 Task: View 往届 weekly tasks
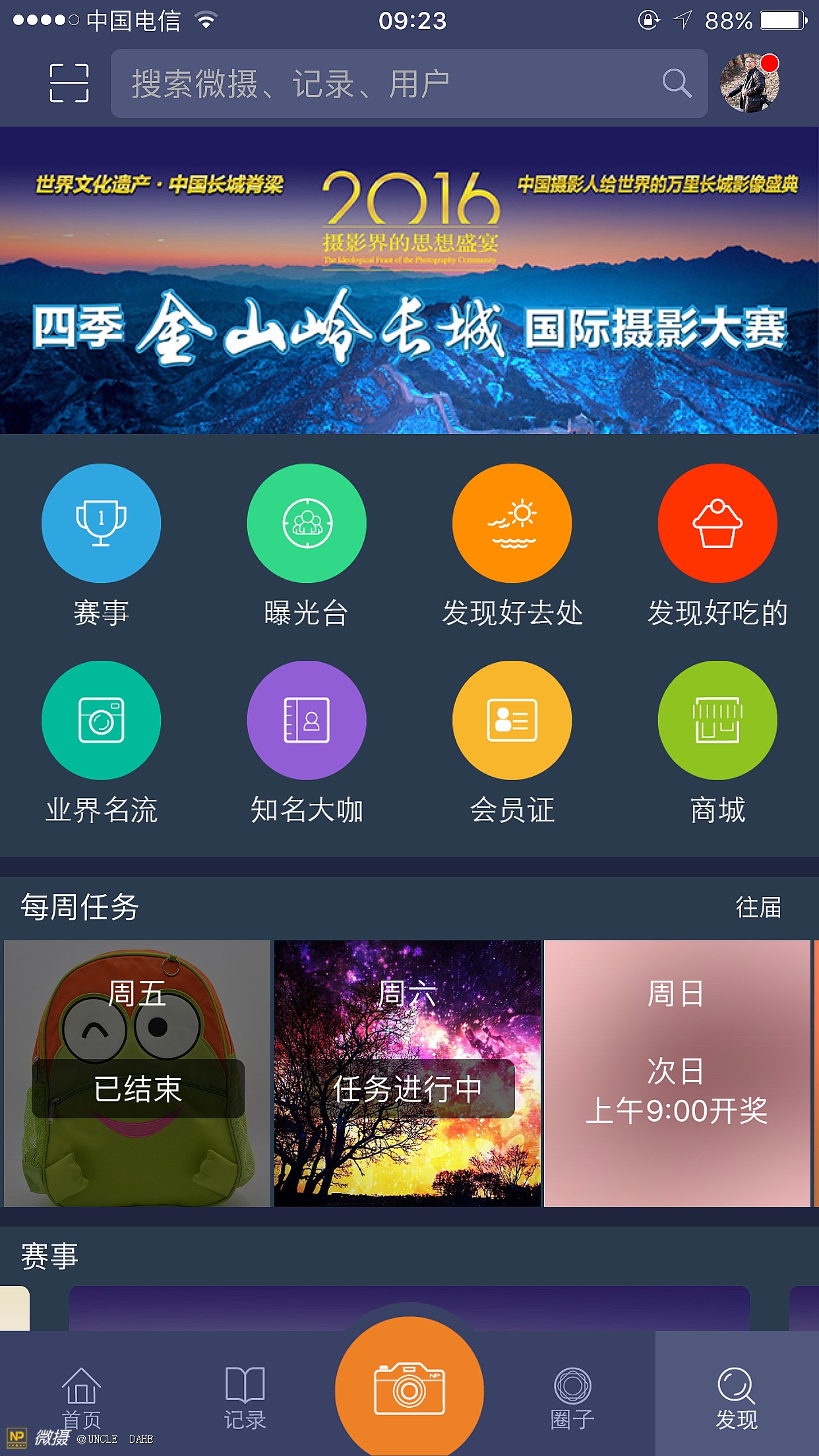pyautogui.click(x=758, y=907)
